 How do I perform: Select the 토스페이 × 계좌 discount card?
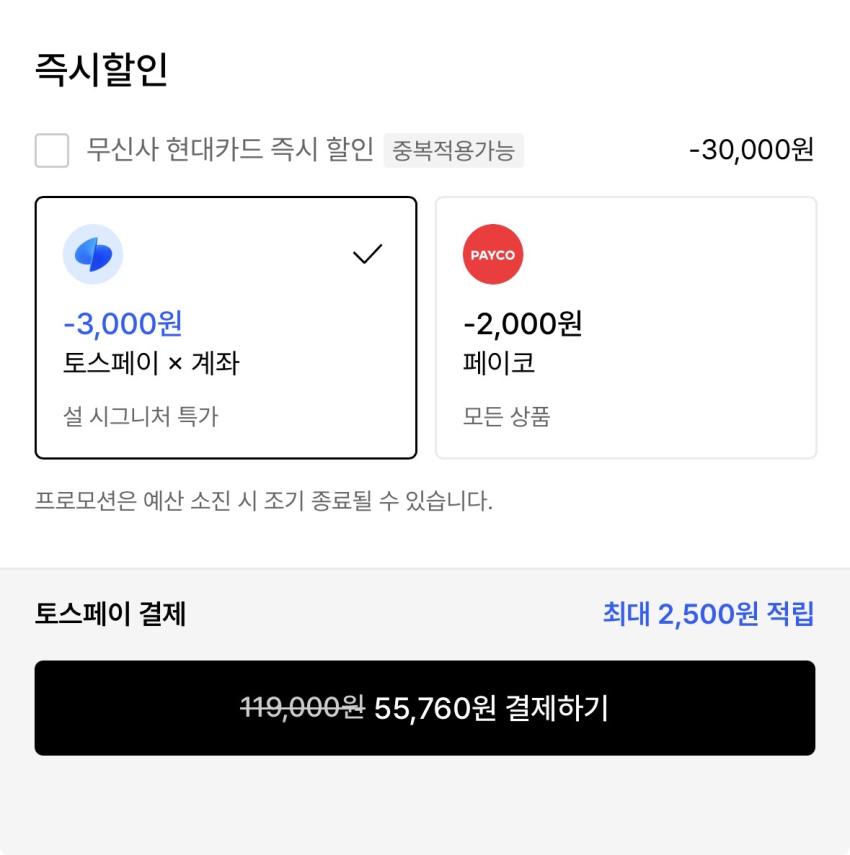(225, 328)
